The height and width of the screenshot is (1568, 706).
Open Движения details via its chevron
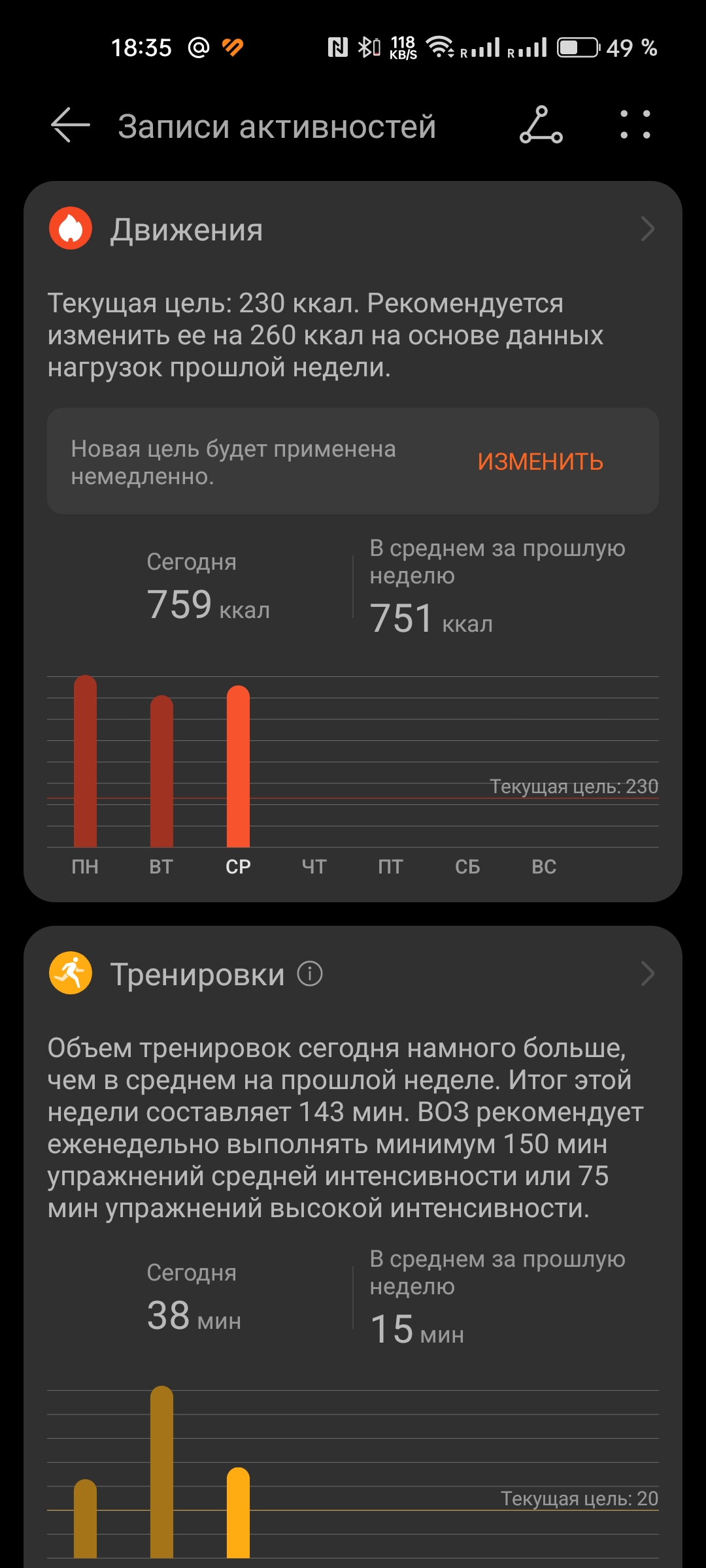[x=647, y=229]
